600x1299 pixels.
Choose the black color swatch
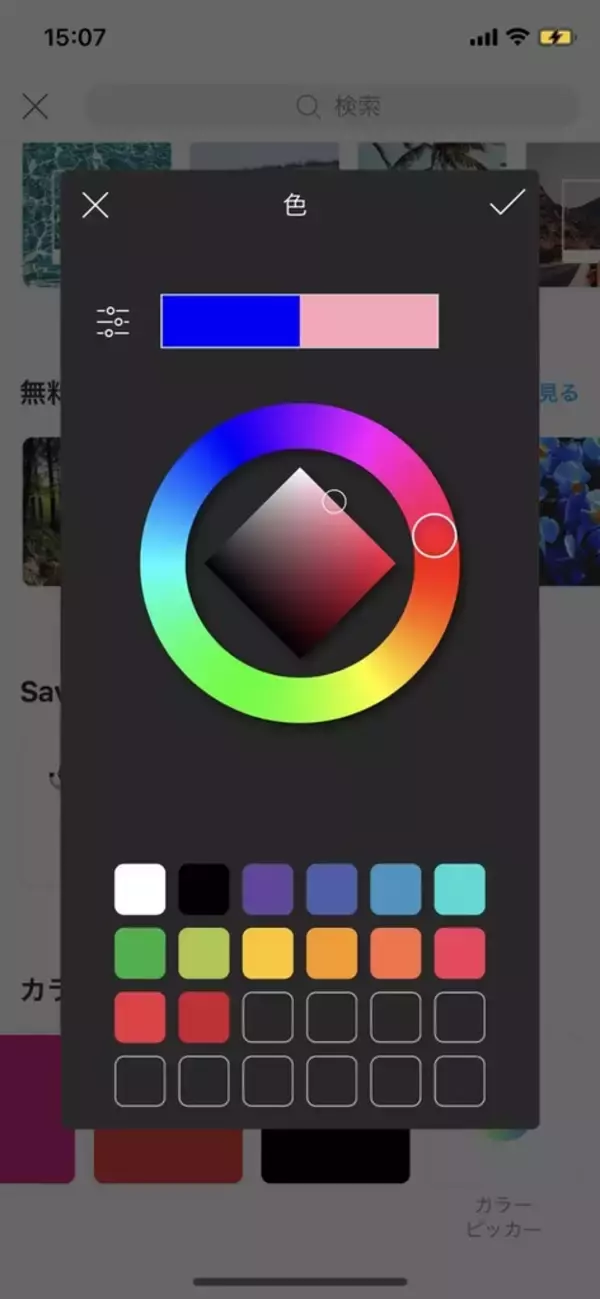pyautogui.click(x=204, y=889)
